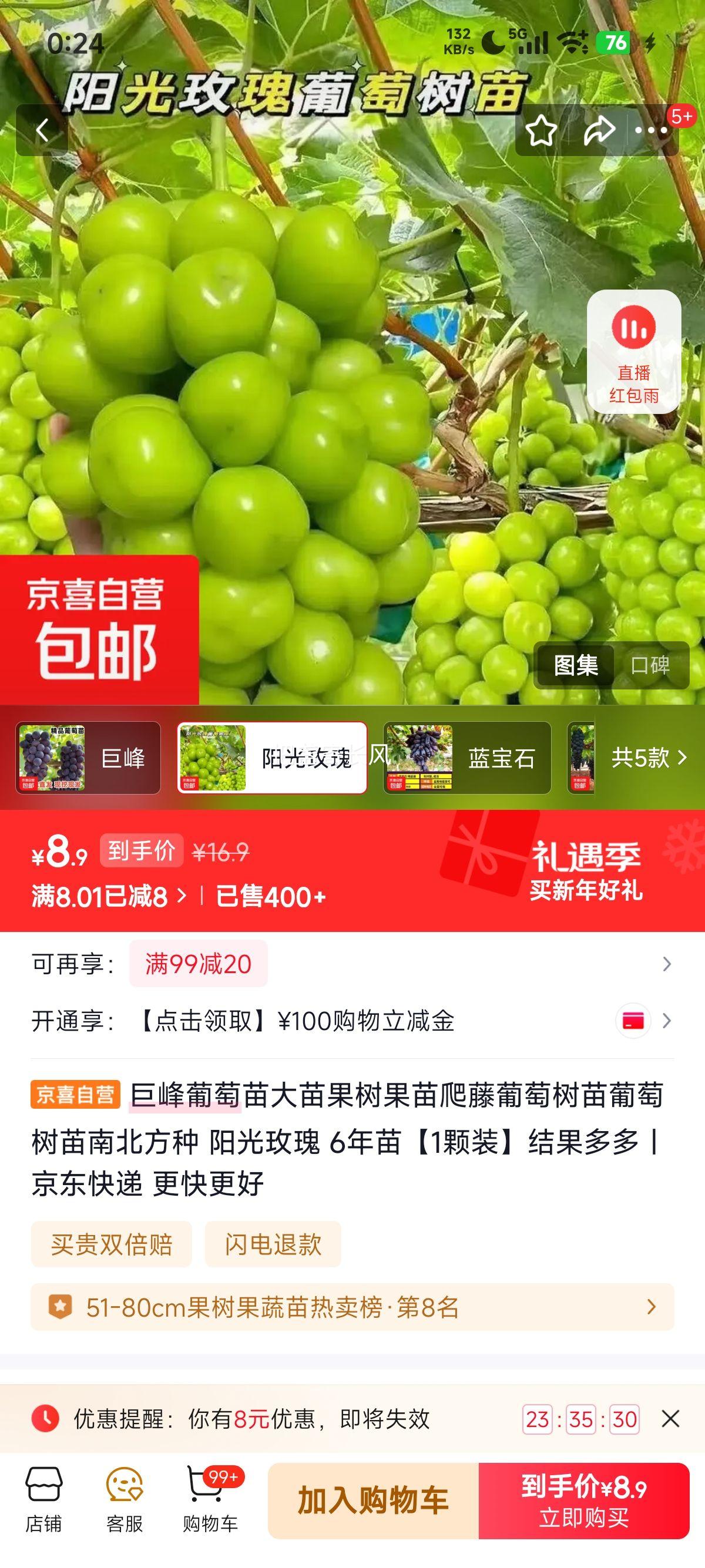This screenshot has height=1568, width=705.
Task: Select the 阳光玫瑰 variant option
Action: 271,758
